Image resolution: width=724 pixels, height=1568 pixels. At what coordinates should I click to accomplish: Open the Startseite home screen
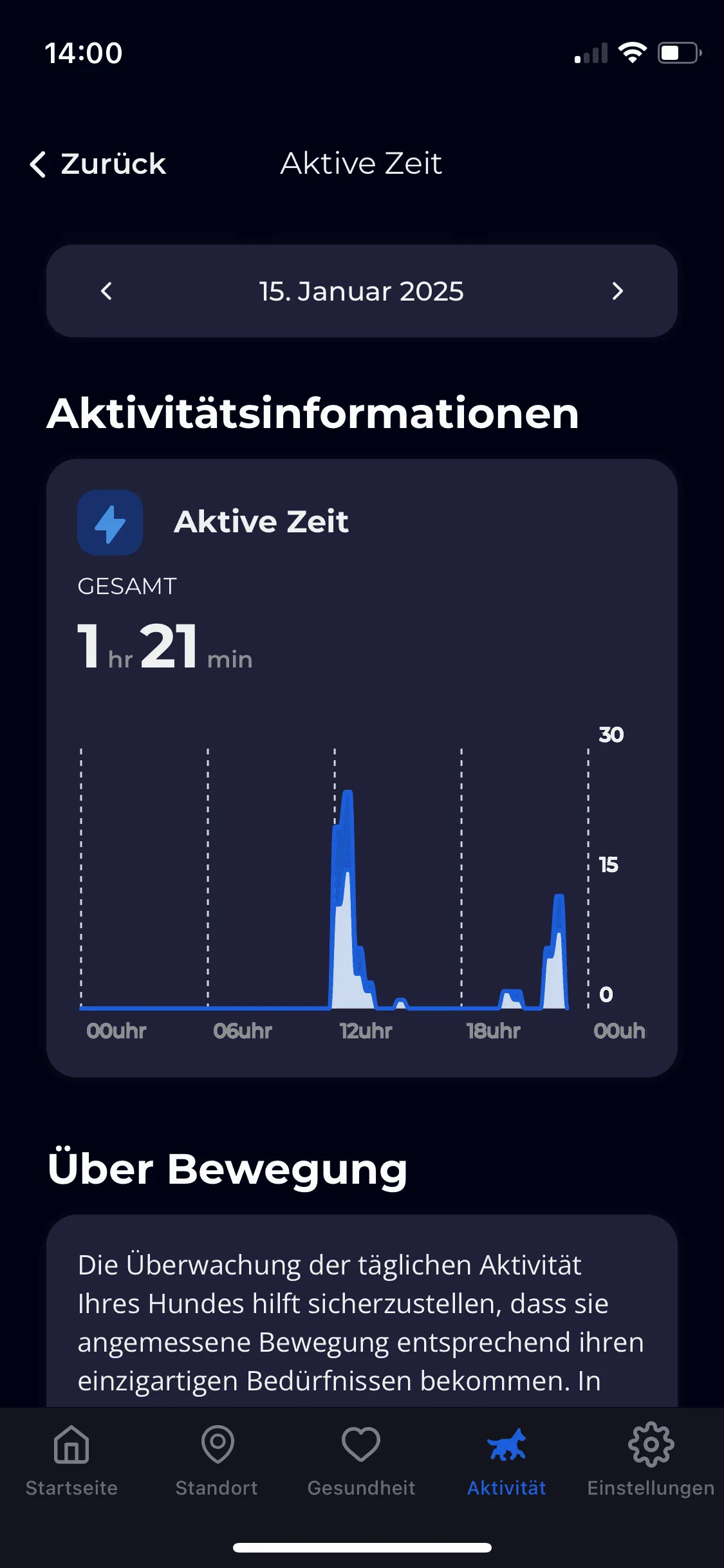[71, 1461]
